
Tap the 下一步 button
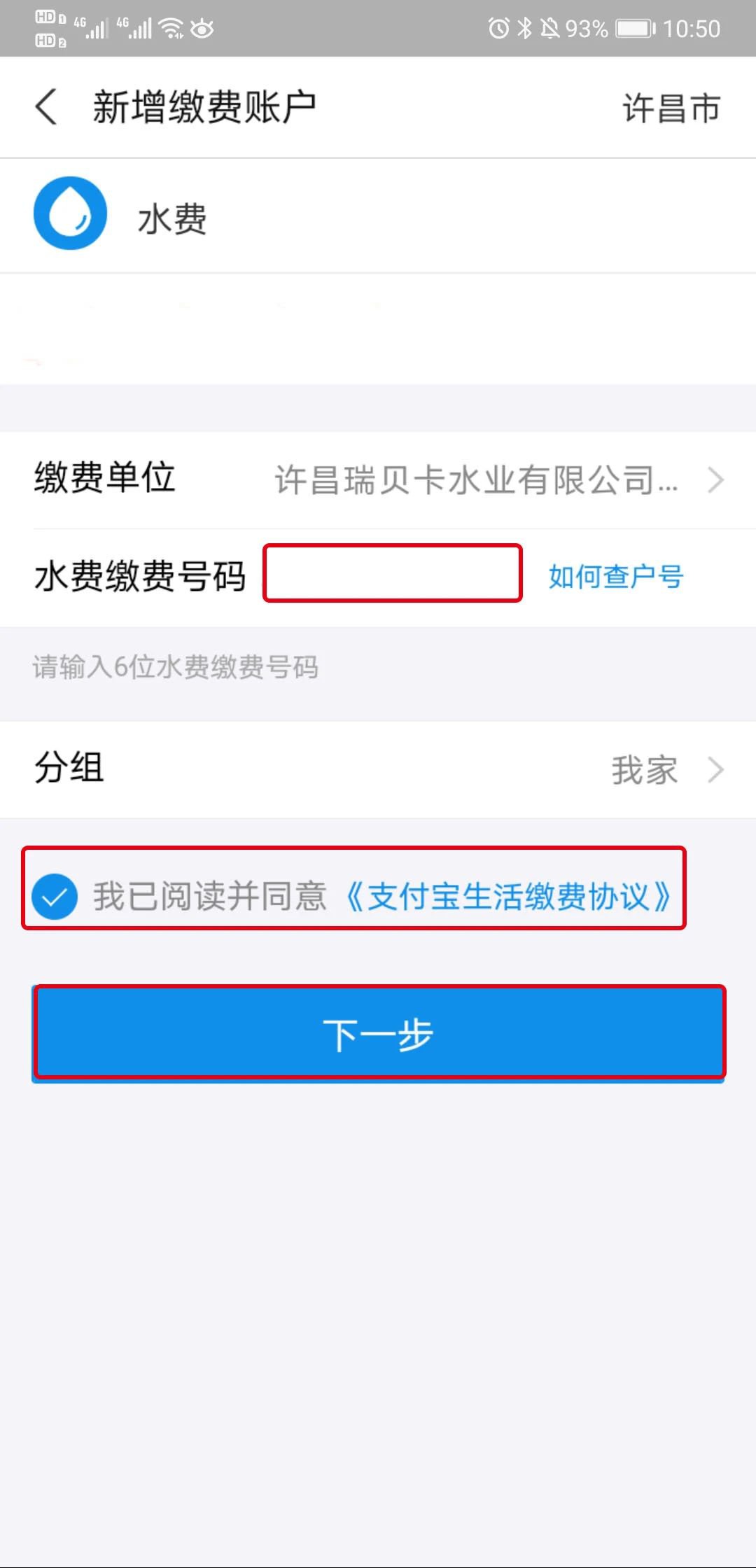(x=378, y=1034)
